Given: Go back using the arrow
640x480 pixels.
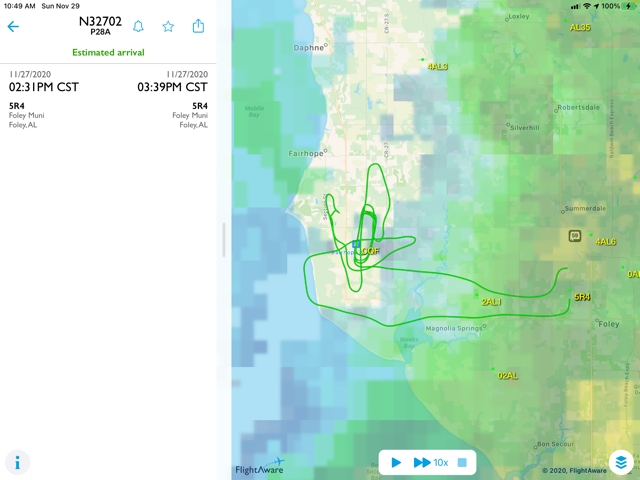Looking at the screenshot, I should tap(13, 27).
